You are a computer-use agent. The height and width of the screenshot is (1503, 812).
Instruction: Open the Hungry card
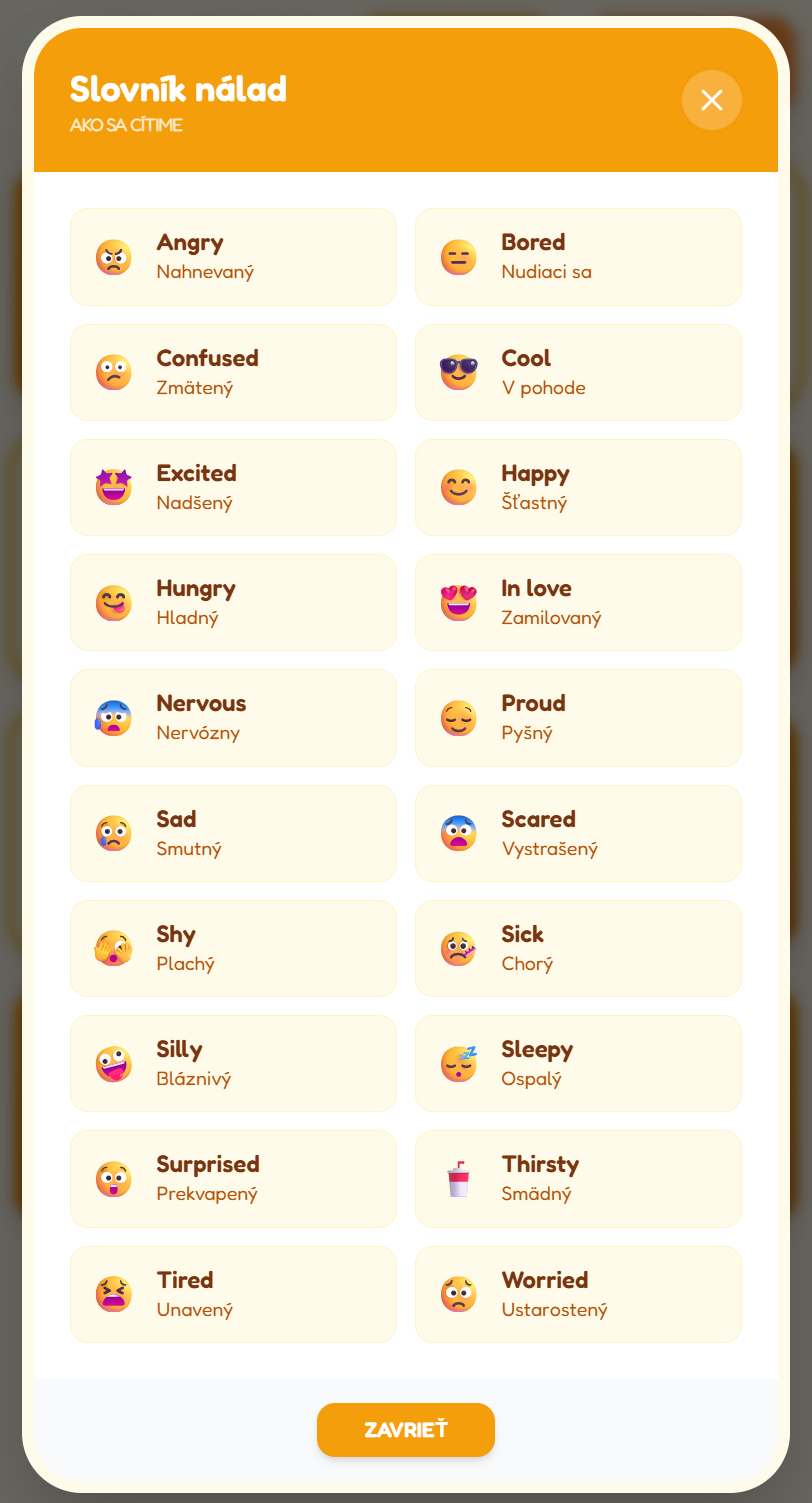pyautogui.click(x=233, y=602)
